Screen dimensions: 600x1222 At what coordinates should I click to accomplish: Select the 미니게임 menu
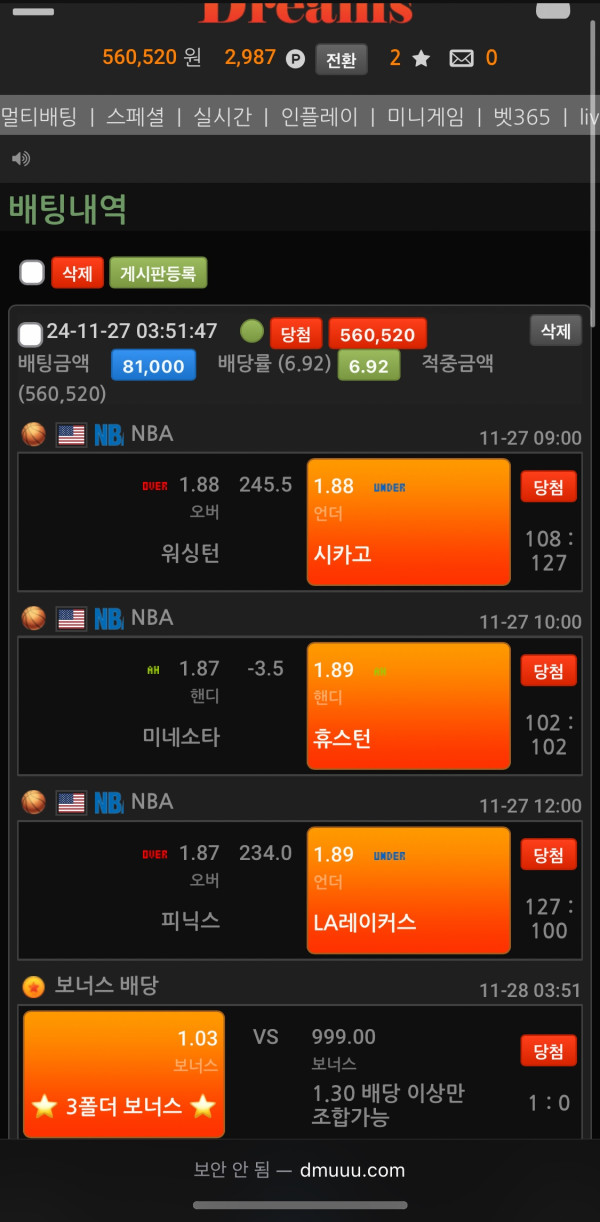pyautogui.click(x=425, y=117)
